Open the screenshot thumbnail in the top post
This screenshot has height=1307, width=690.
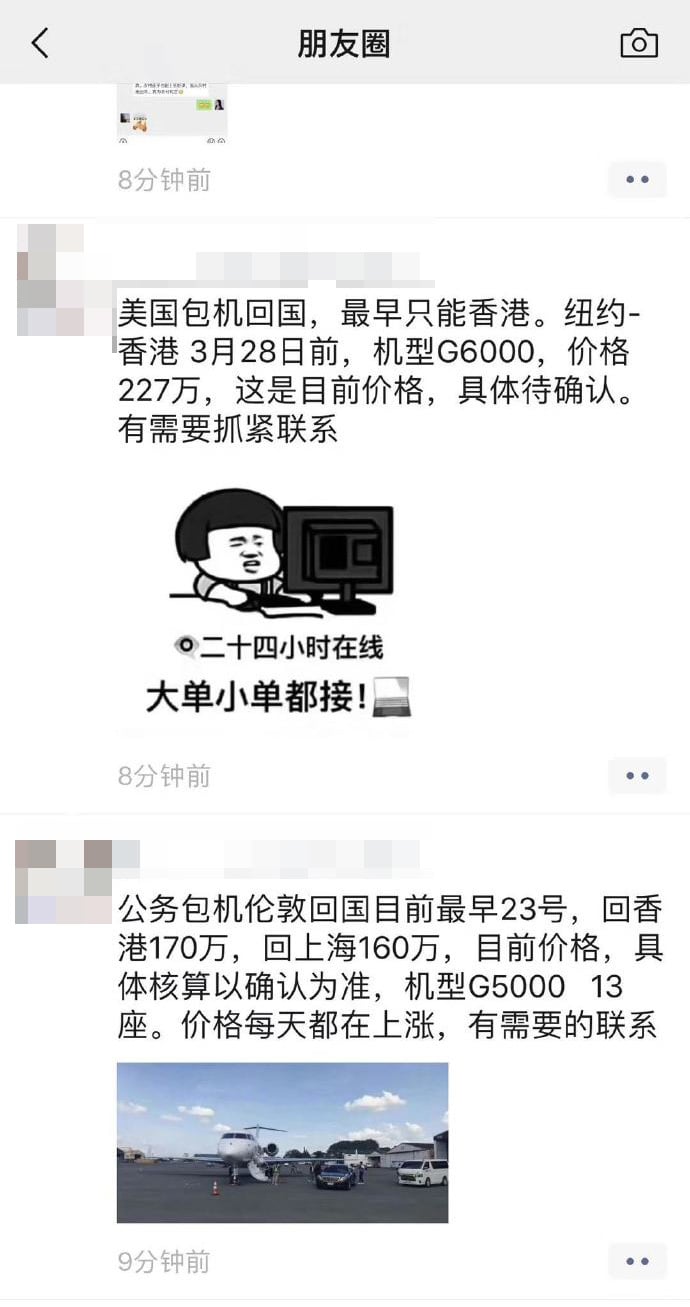[x=172, y=112]
